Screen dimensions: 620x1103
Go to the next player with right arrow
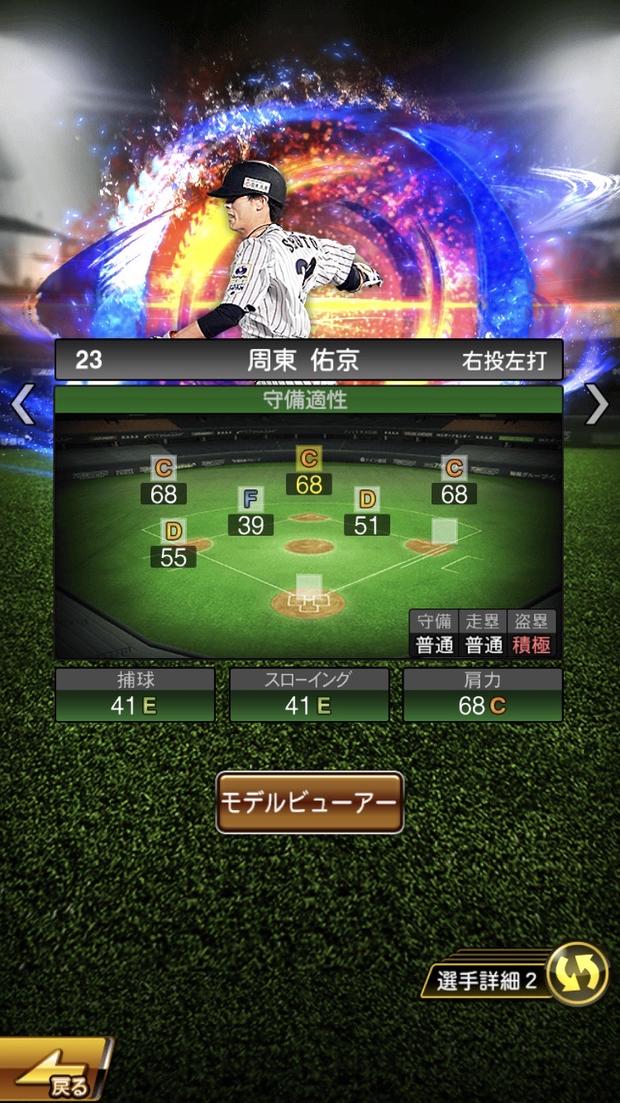[x=597, y=404]
